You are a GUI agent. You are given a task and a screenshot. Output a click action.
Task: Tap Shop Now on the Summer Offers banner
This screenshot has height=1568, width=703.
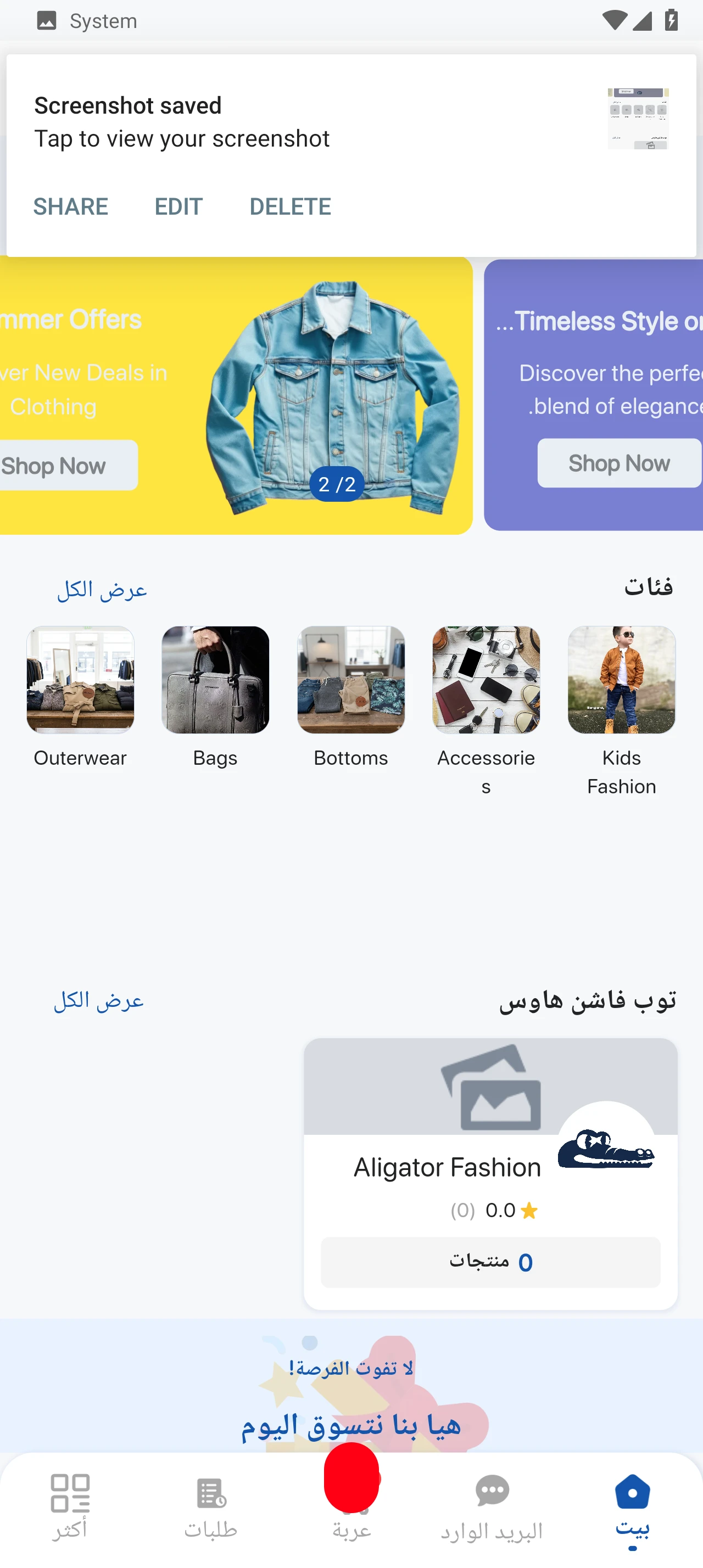click(x=61, y=466)
